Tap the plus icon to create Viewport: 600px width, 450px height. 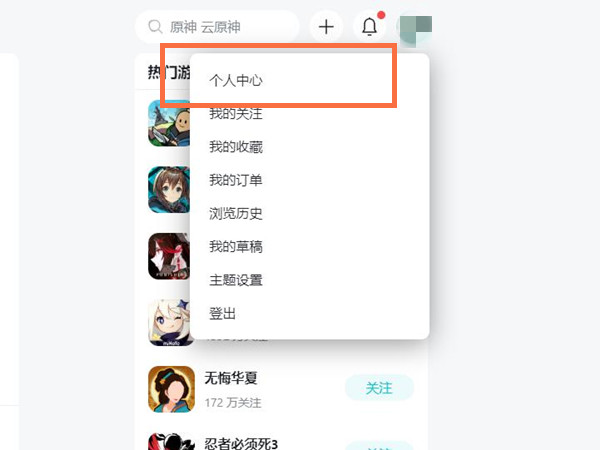(x=326, y=27)
